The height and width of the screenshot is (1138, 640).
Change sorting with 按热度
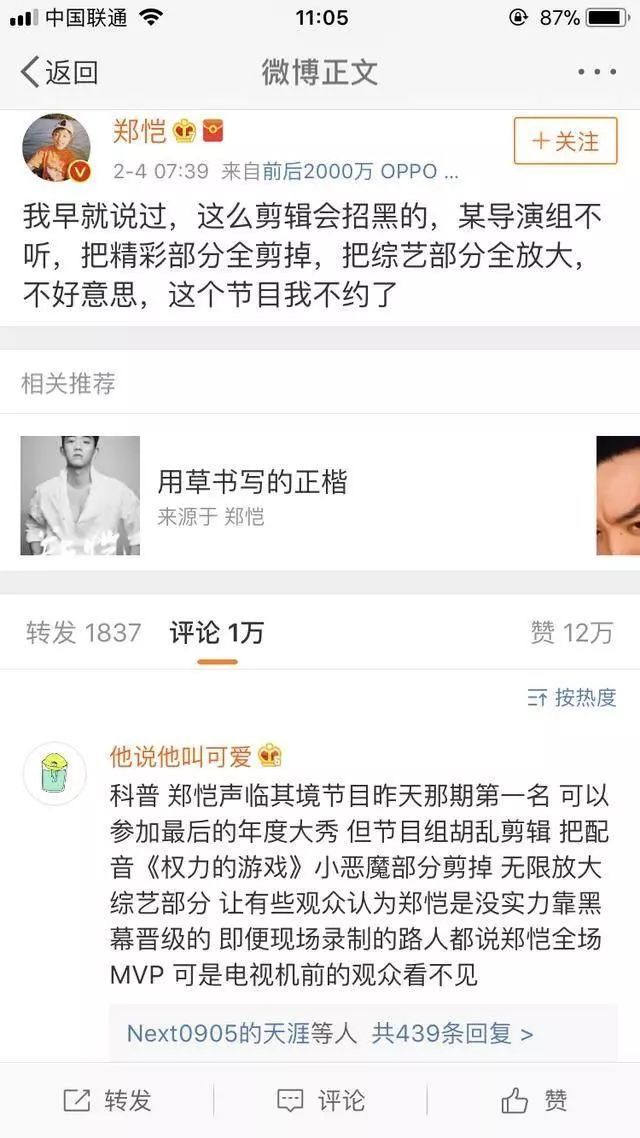pyautogui.click(x=572, y=698)
